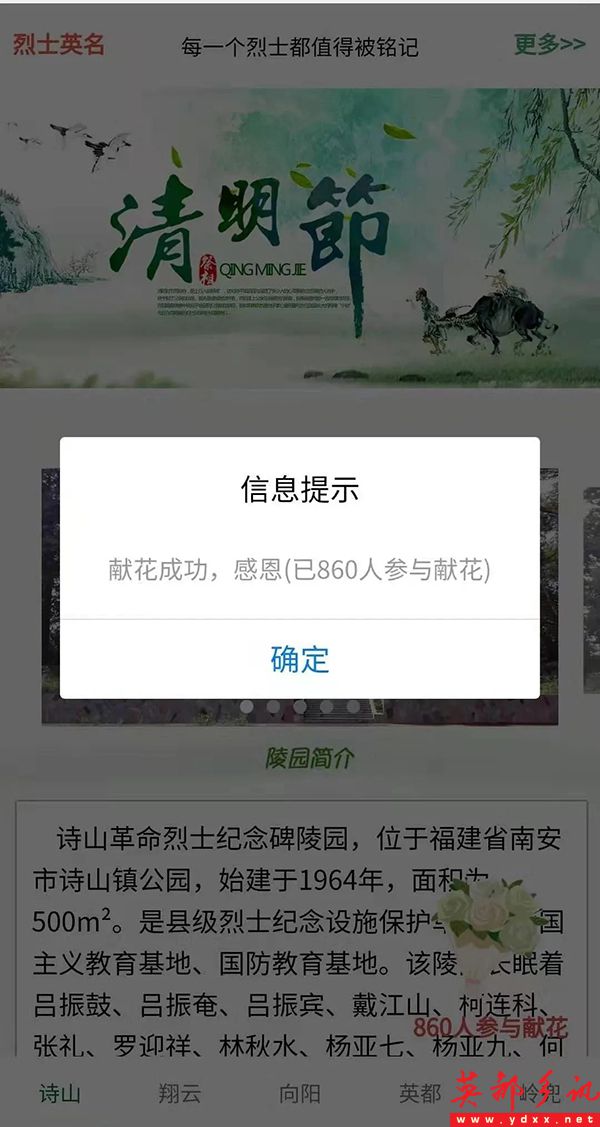
Task: Open the 更多>> link
Action: (x=549, y=44)
